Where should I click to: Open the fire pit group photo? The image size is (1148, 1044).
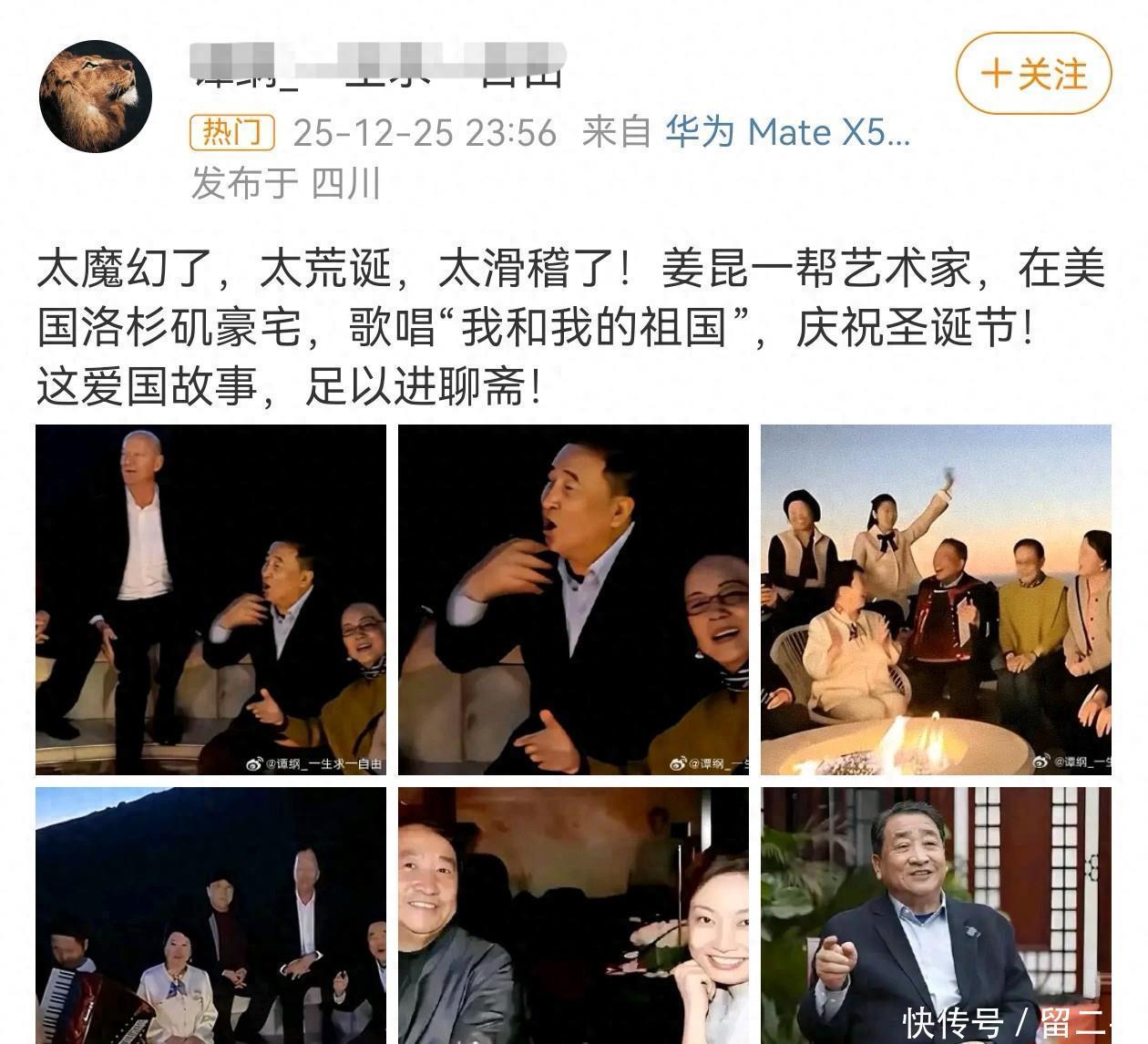936,599
